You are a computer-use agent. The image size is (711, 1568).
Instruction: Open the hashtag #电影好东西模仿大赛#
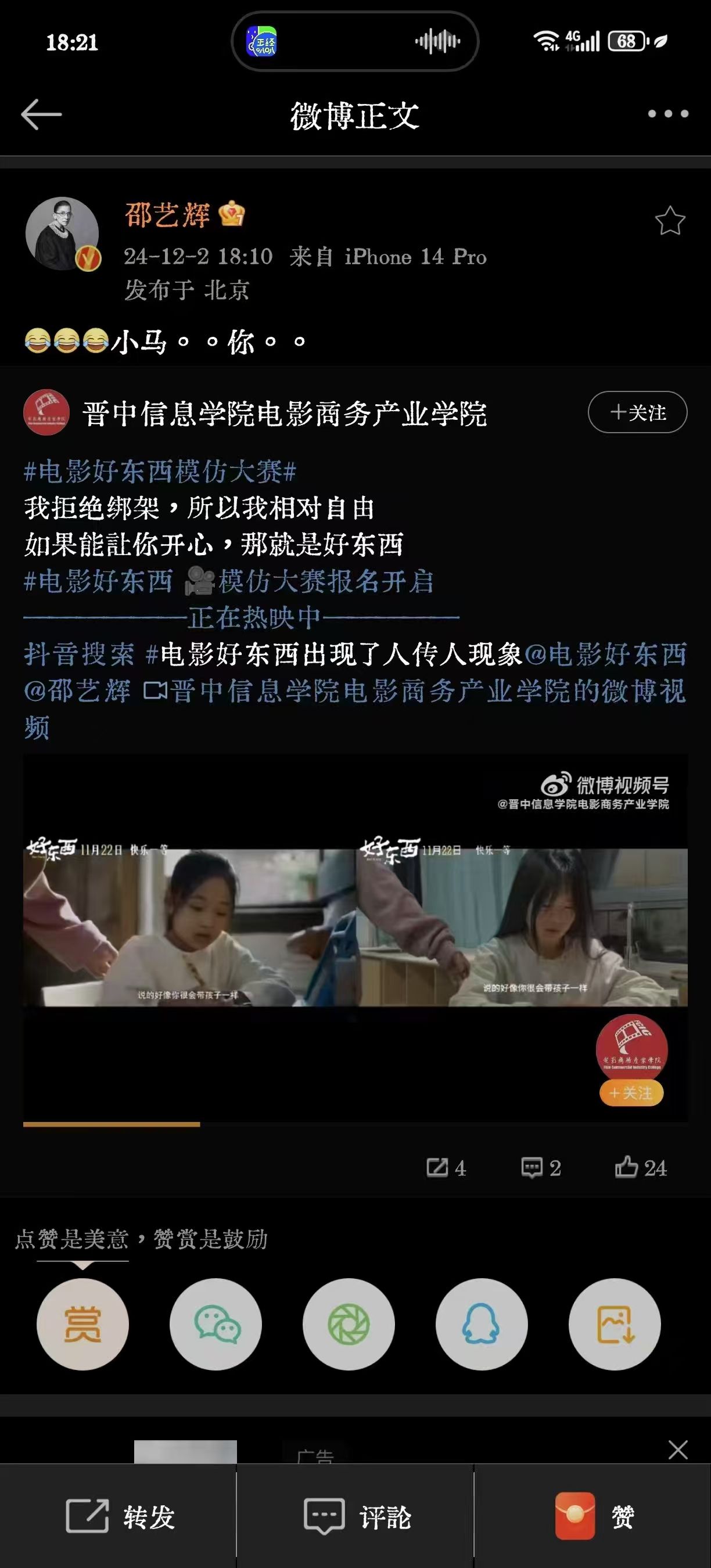click(x=160, y=471)
